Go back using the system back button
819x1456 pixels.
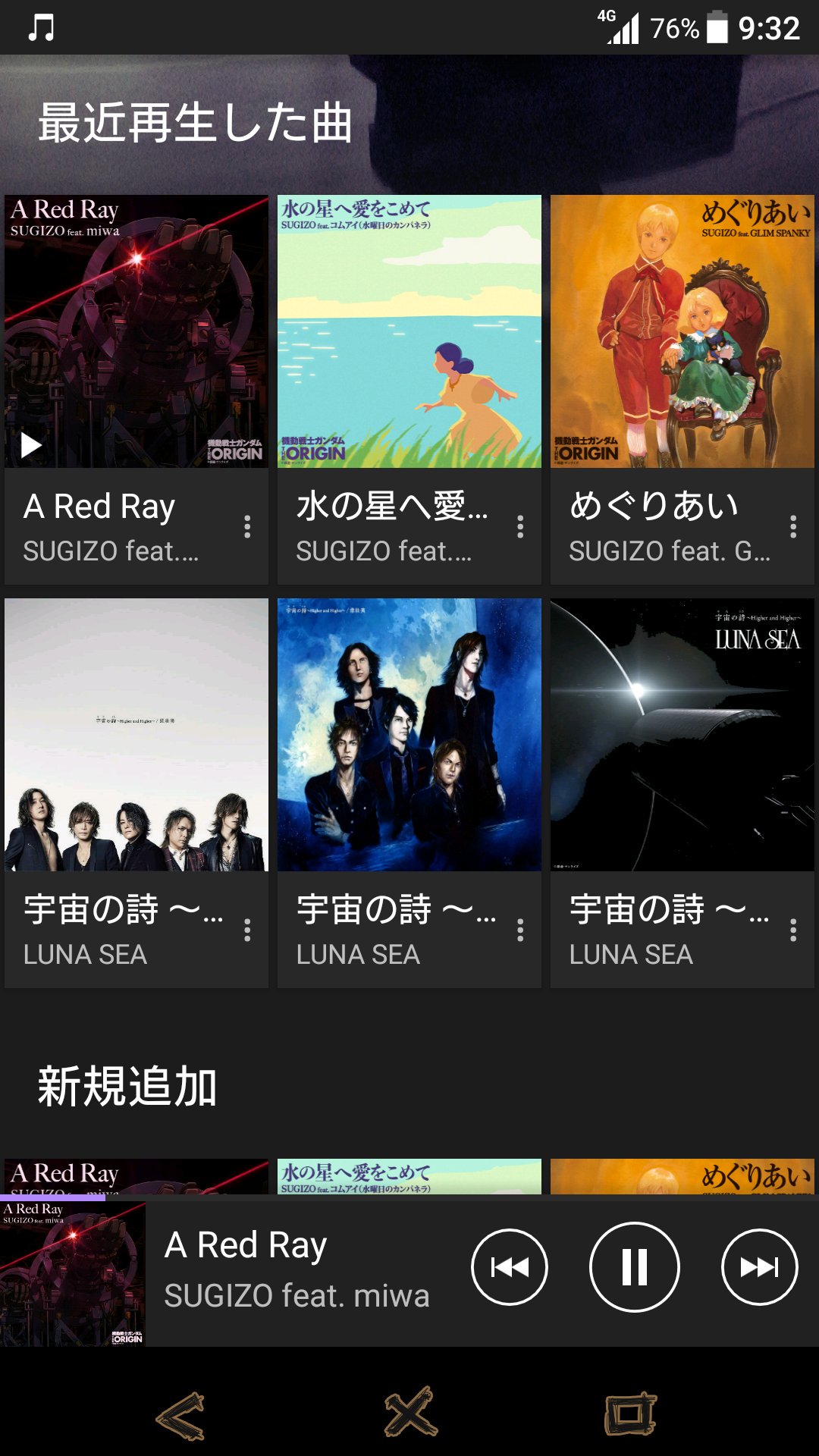point(180,1415)
